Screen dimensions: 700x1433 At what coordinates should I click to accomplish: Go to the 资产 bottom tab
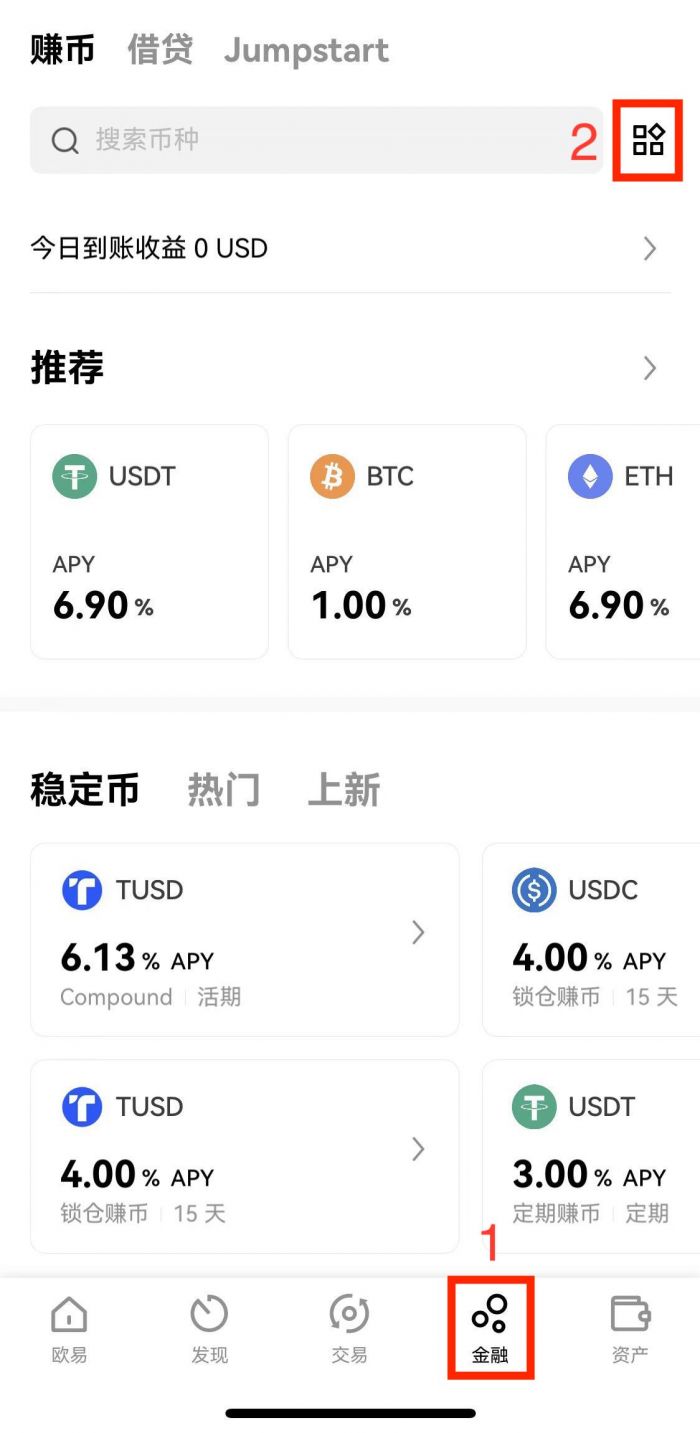630,1329
